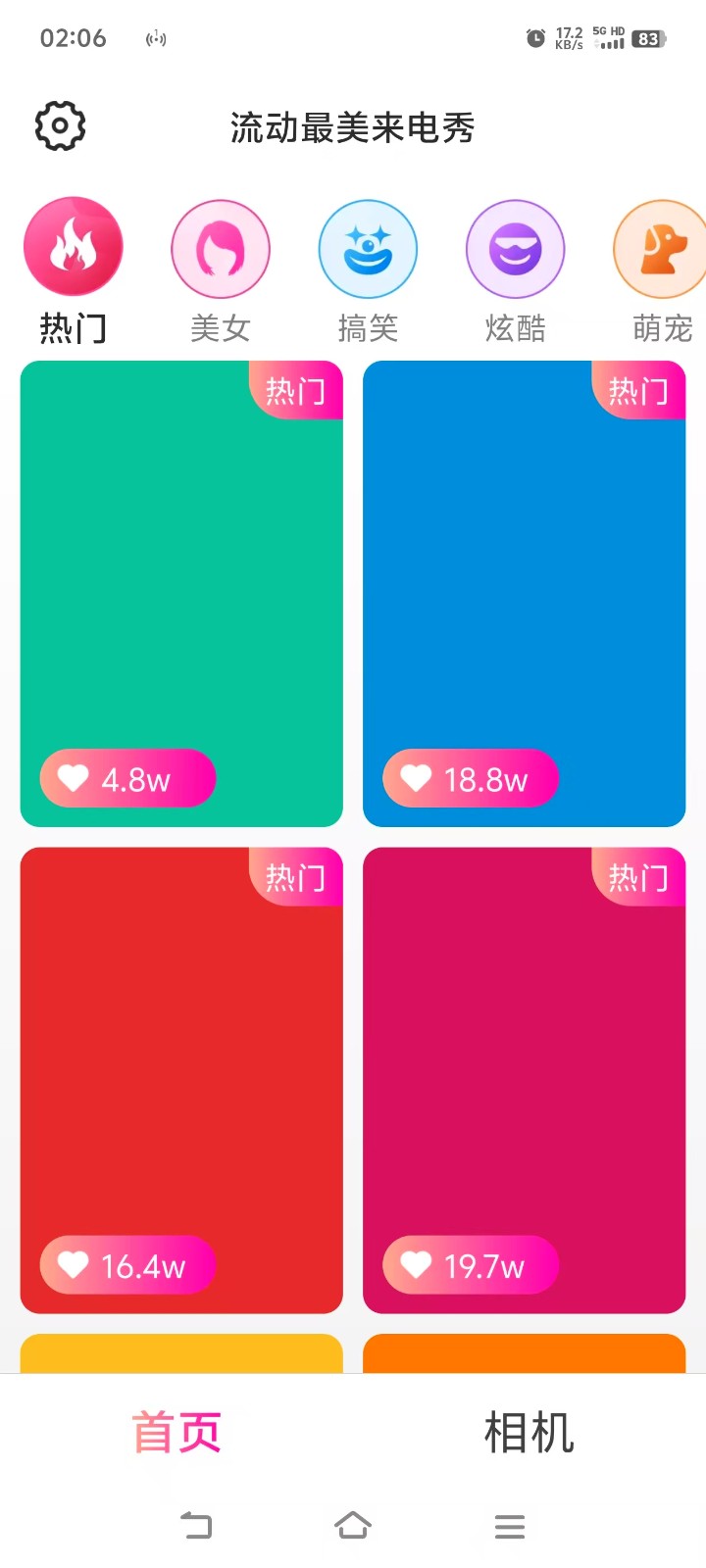Image resolution: width=706 pixels, height=1568 pixels.
Task: Open the settings gear icon
Action: (x=60, y=126)
